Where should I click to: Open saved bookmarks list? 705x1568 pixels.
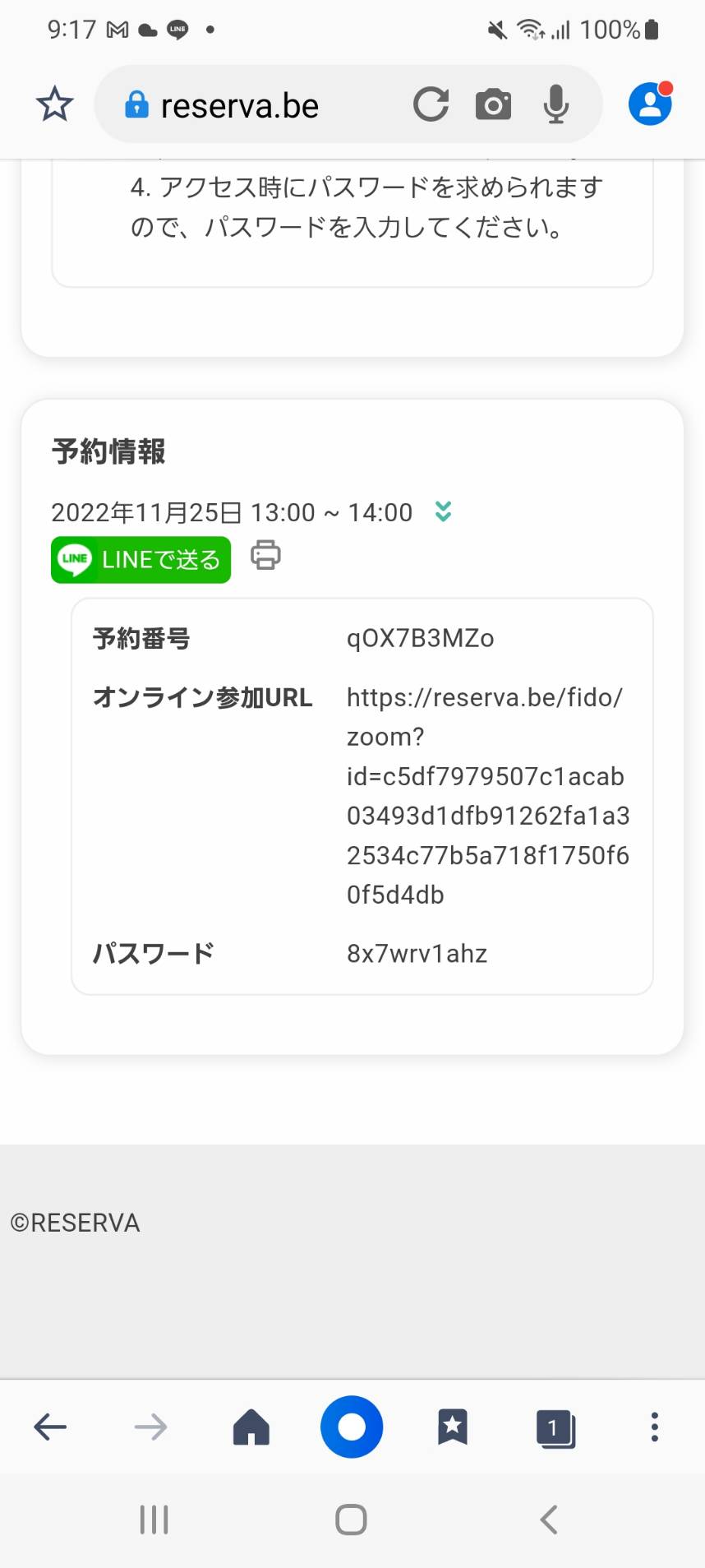(x=453, y=1427)
